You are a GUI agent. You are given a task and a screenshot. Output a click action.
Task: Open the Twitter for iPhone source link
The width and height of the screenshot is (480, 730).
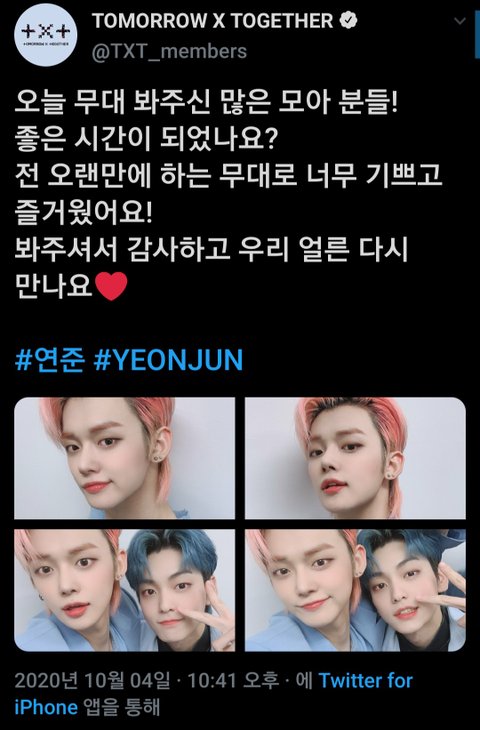click(214, 694)
